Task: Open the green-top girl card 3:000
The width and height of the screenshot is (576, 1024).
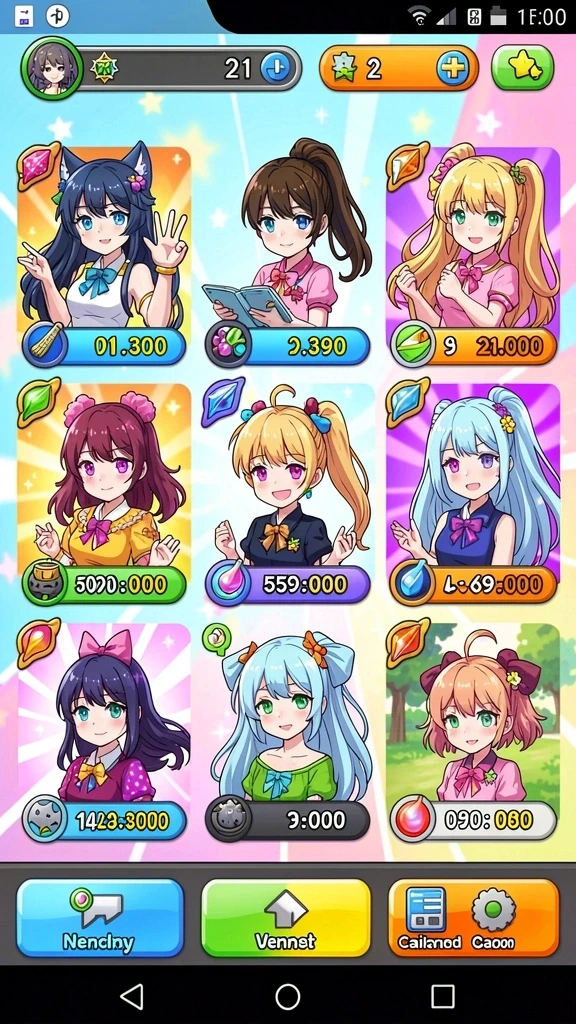Action: point(288,731)
